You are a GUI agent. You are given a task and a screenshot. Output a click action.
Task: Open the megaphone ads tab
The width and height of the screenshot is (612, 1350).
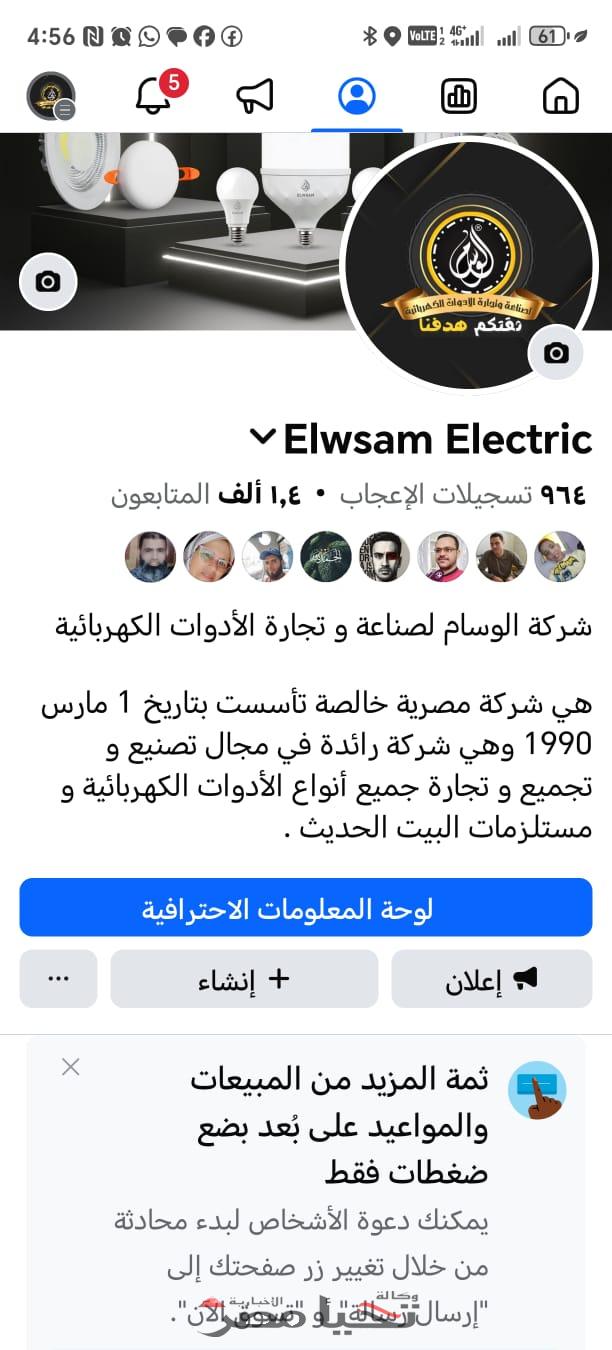[255, 96]
